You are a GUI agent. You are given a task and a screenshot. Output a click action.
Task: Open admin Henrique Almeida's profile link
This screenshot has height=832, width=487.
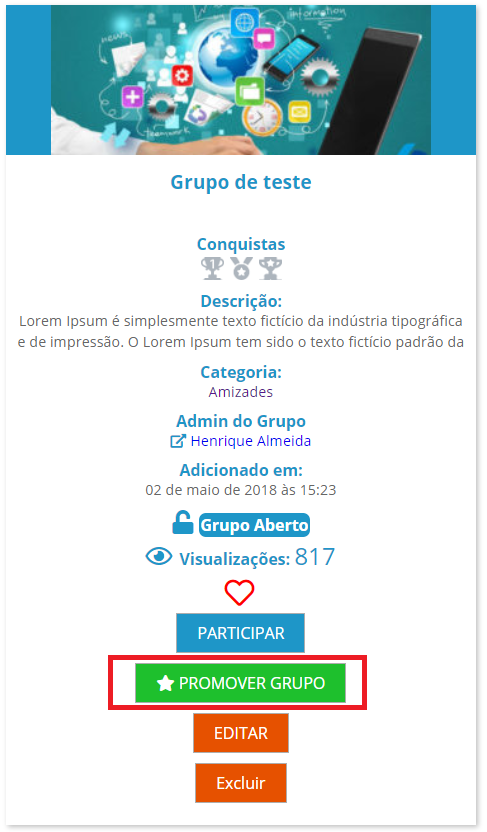[x=250, y=441]
